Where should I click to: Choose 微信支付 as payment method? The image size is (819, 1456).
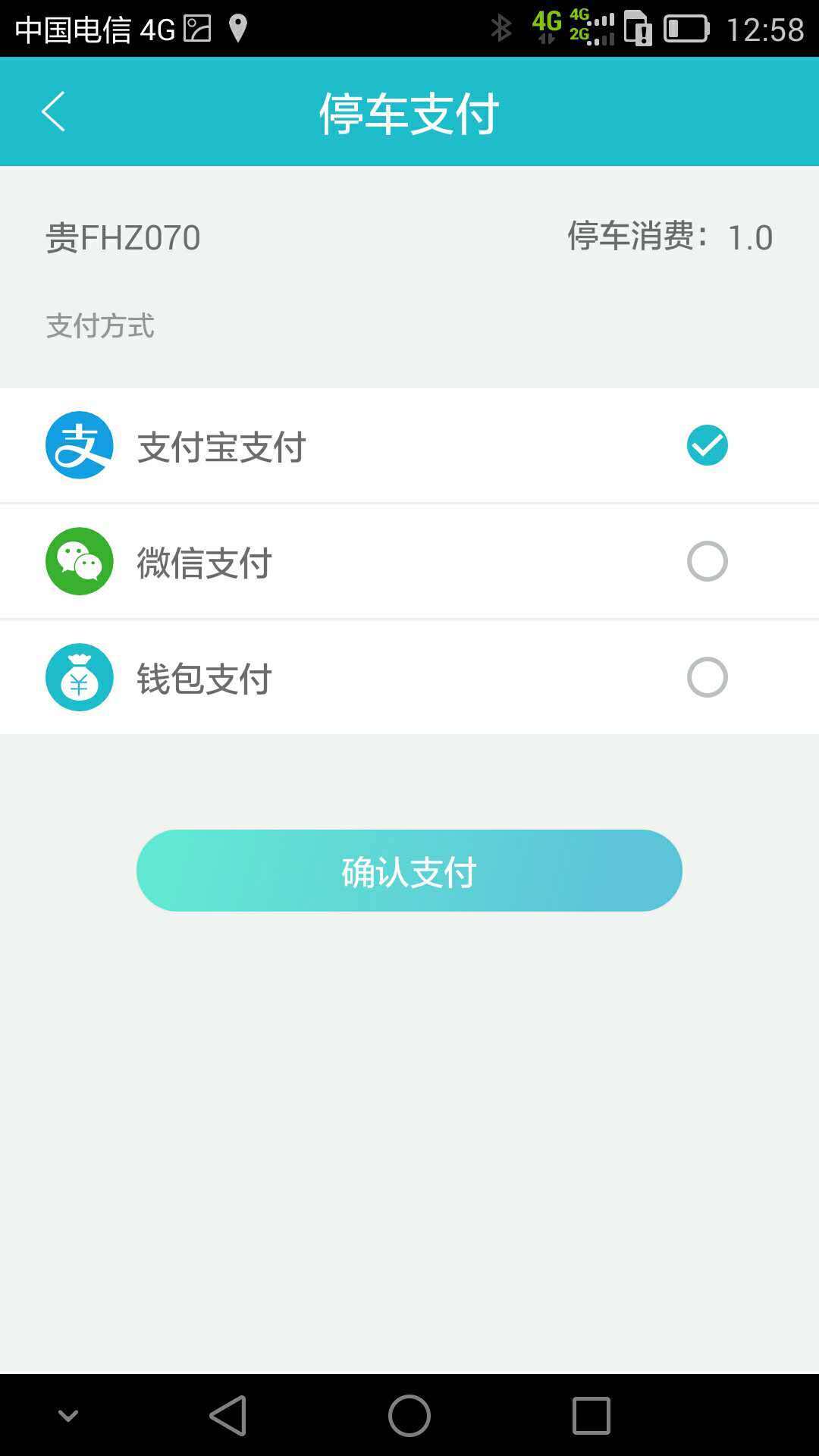click(707, 561)
